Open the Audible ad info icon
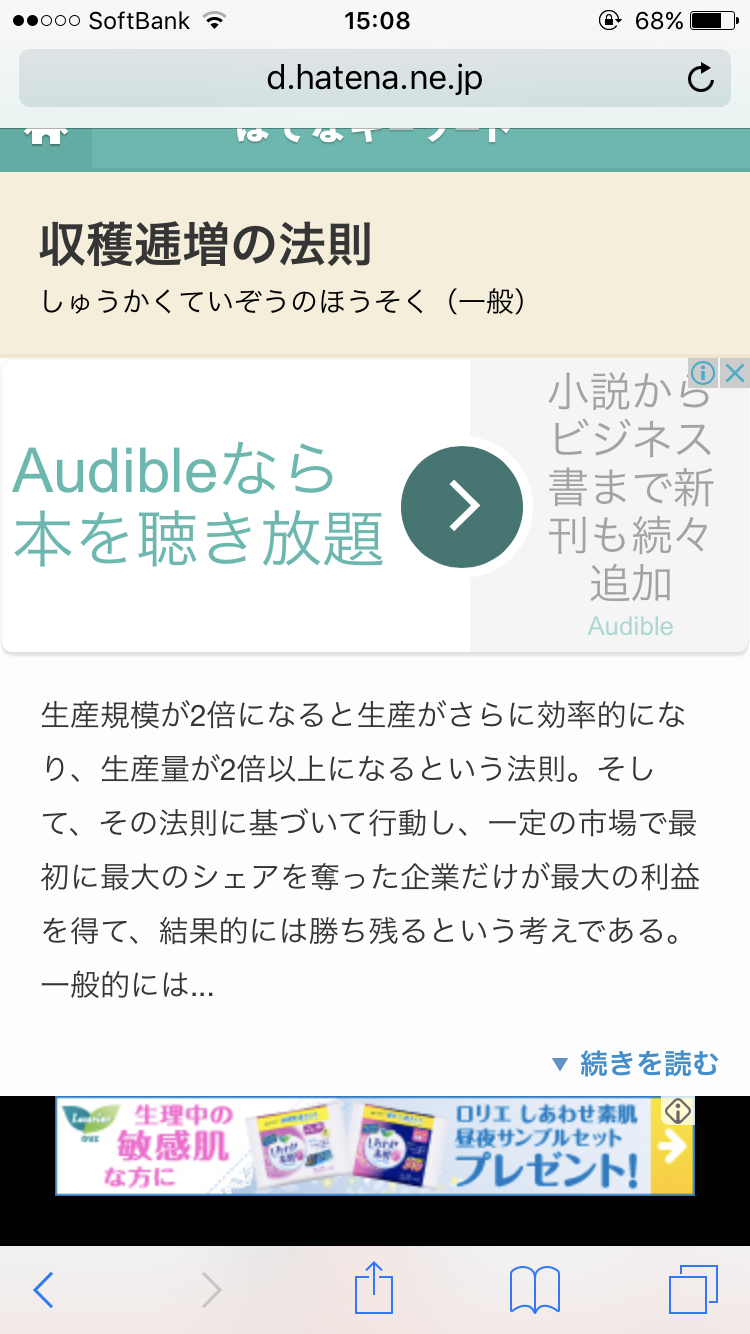 704,374
